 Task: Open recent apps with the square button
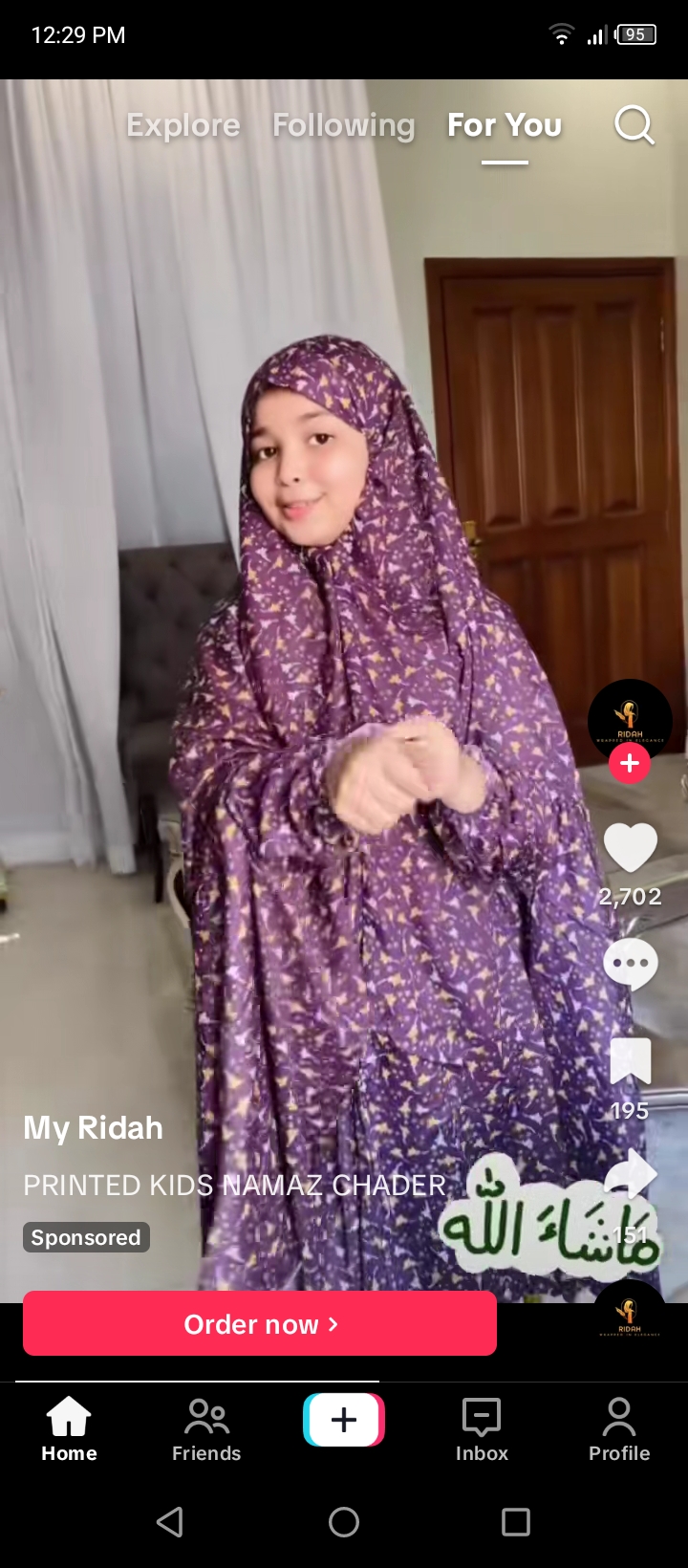point(516,1521)
